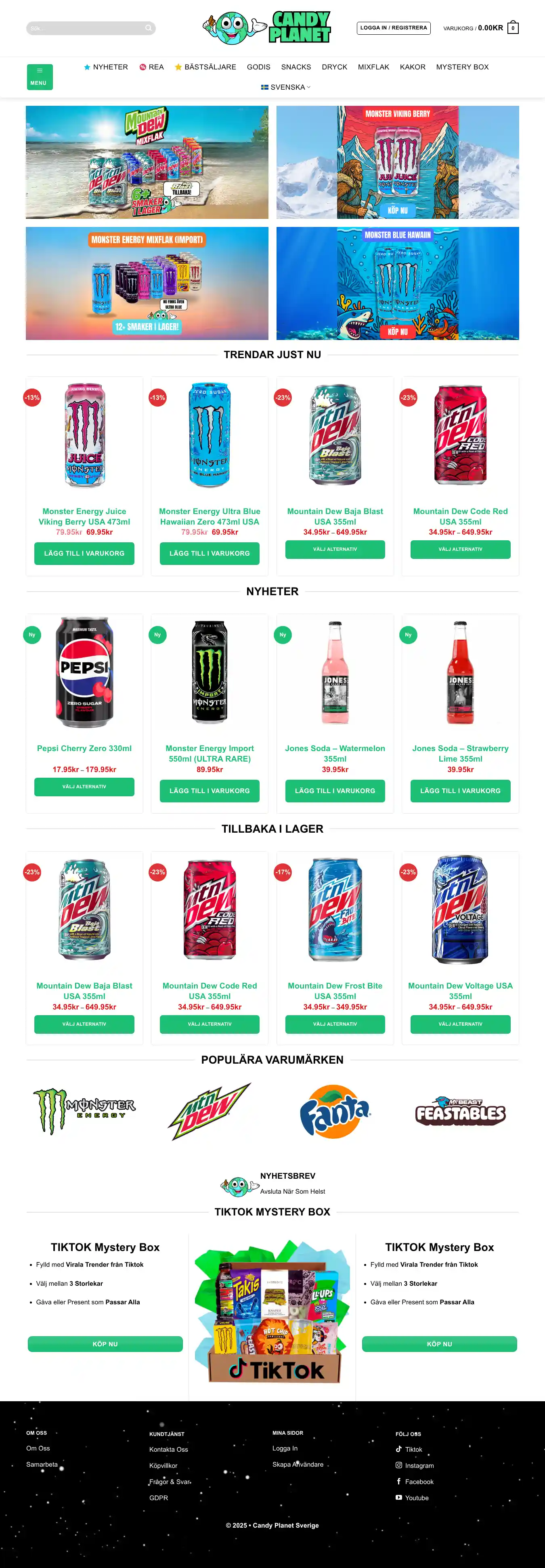Switch to the Mystery Box category
This screenshot has height=1568, width=545.
pos(462,67)
